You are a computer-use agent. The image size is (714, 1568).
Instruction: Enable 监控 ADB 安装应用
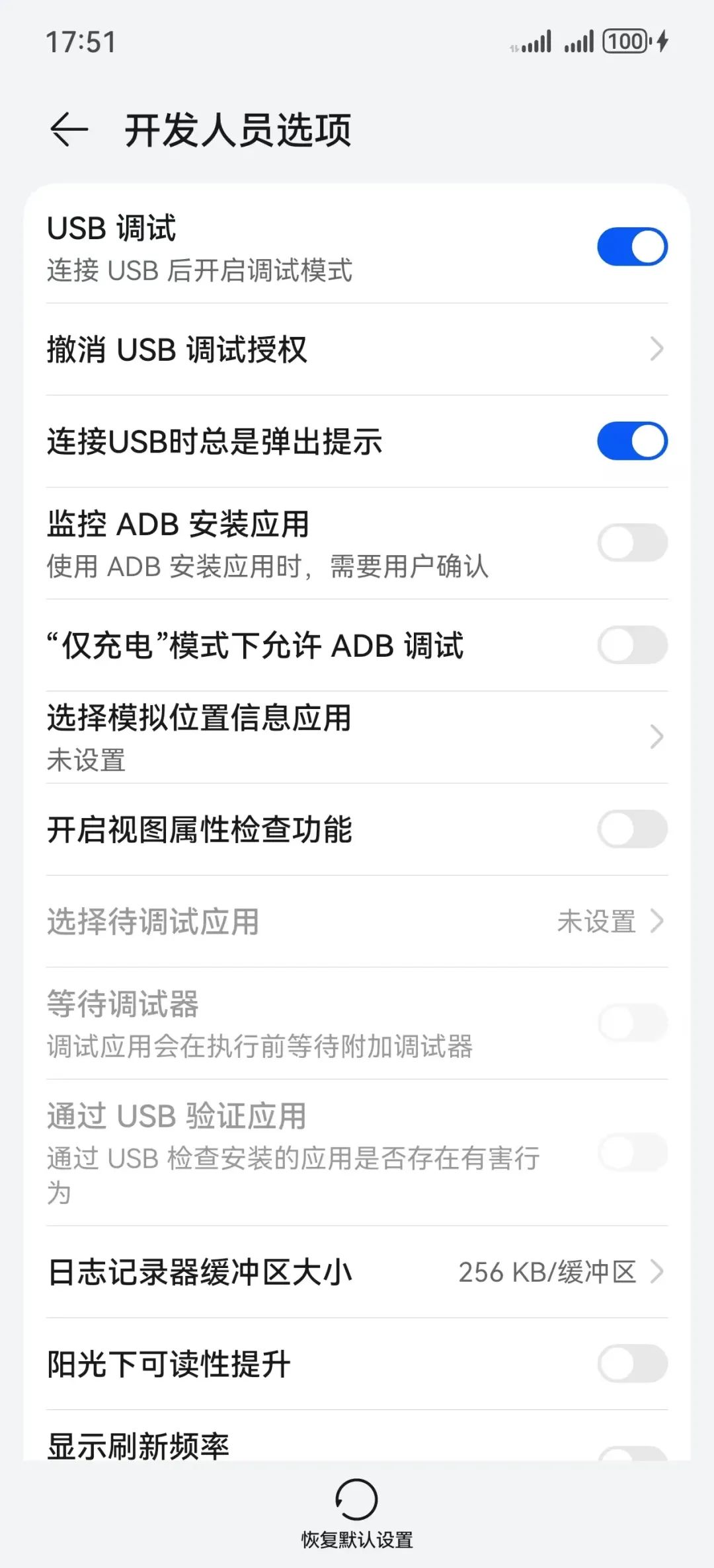tap(632, 543)
